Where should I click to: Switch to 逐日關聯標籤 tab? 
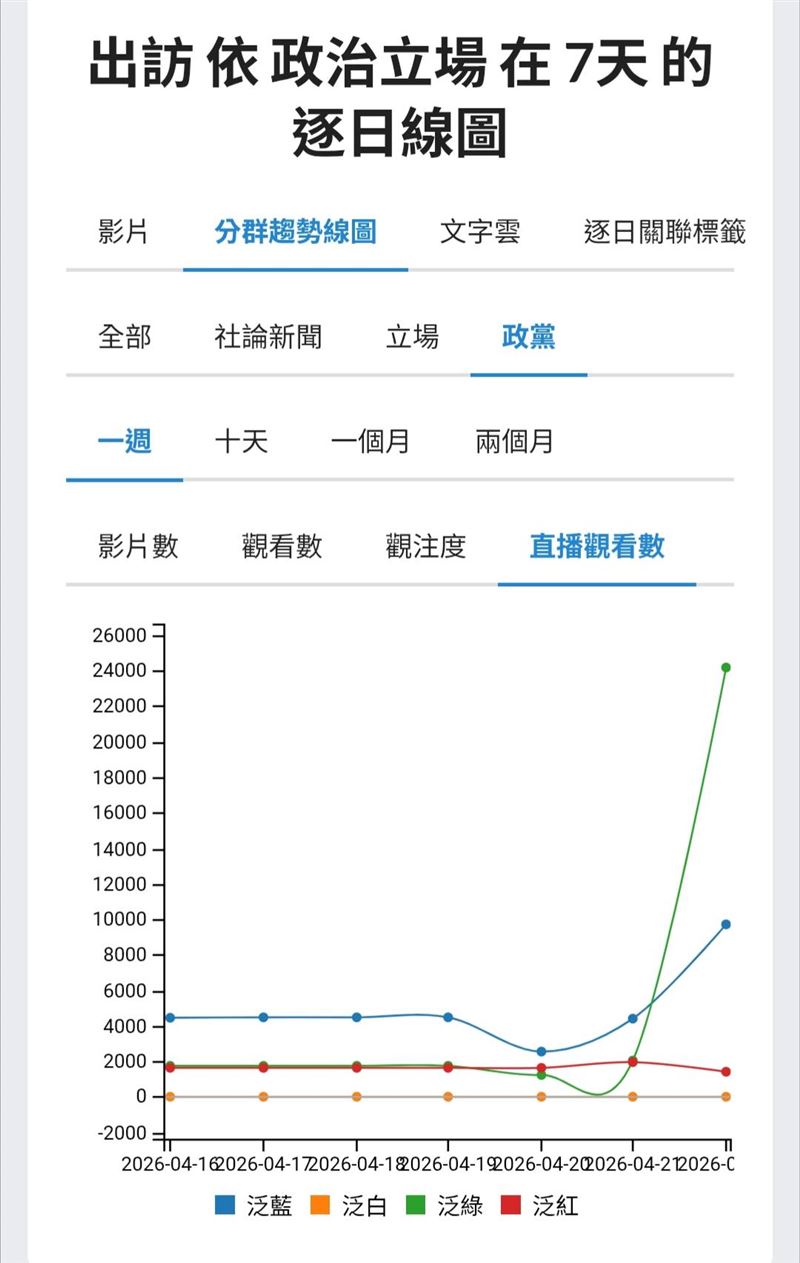(664, 233)
